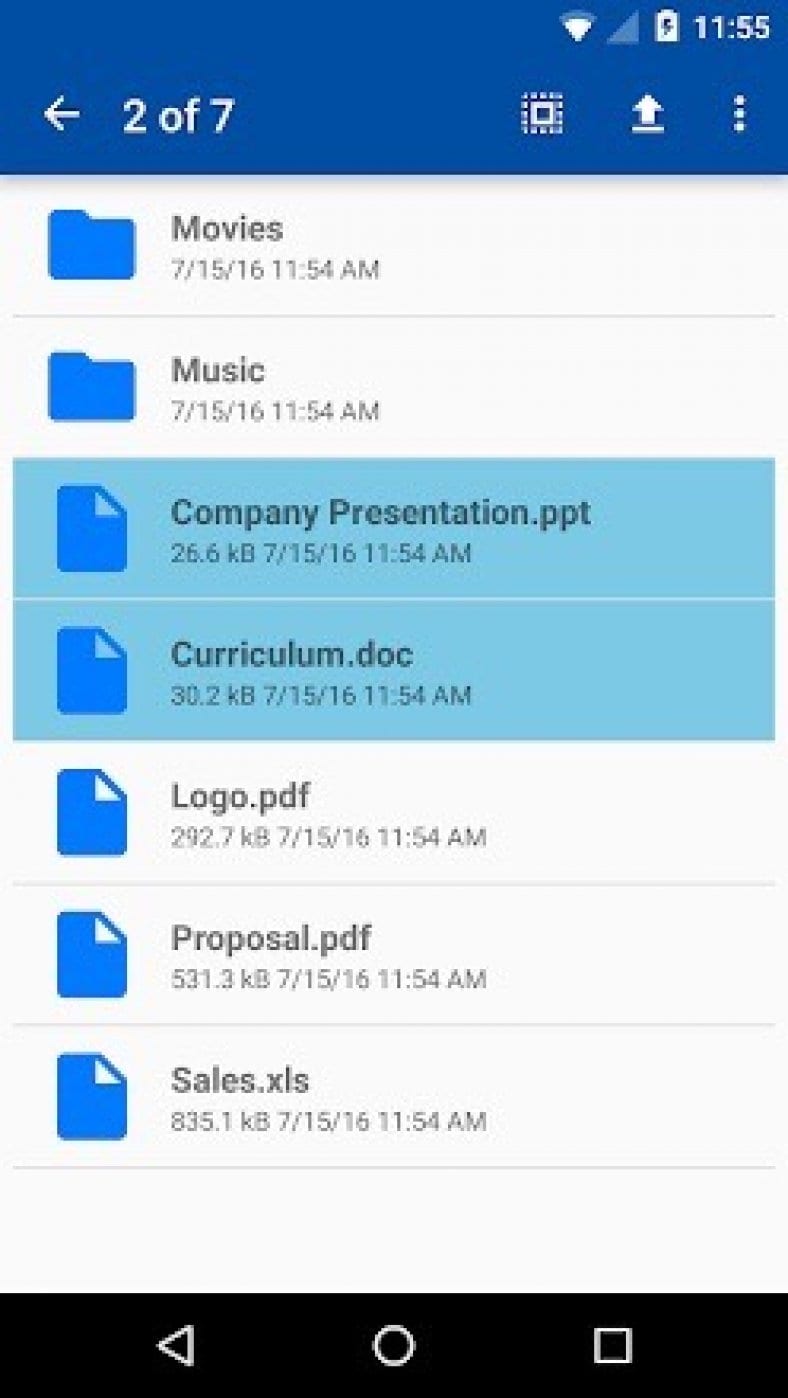Tap the file icon next to Proposal.pdf
788x1398 pixels.
click(x=91, y=954)
